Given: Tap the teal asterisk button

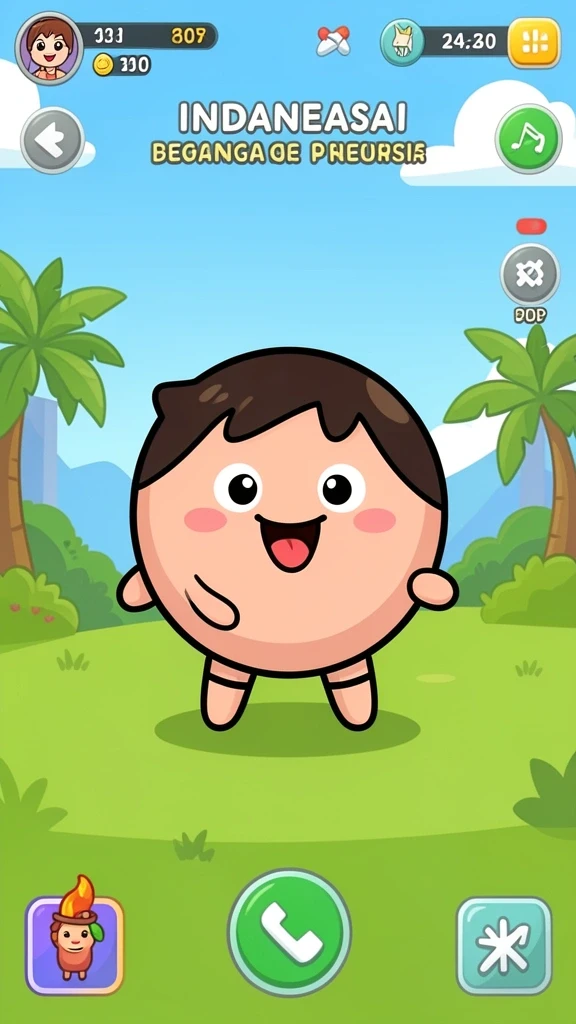Looking at the screenshot, I should coord(504,946).
